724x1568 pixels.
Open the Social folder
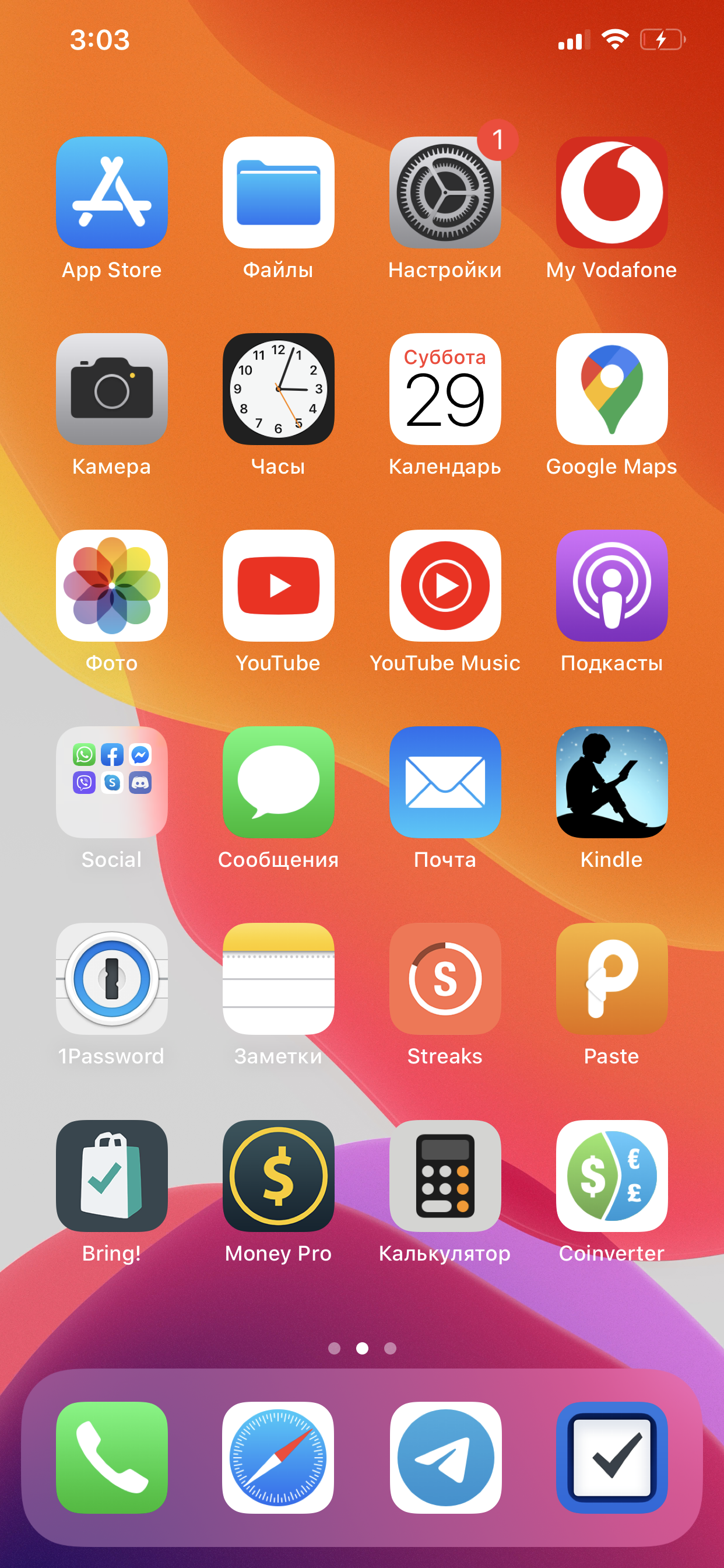[111, 782]
